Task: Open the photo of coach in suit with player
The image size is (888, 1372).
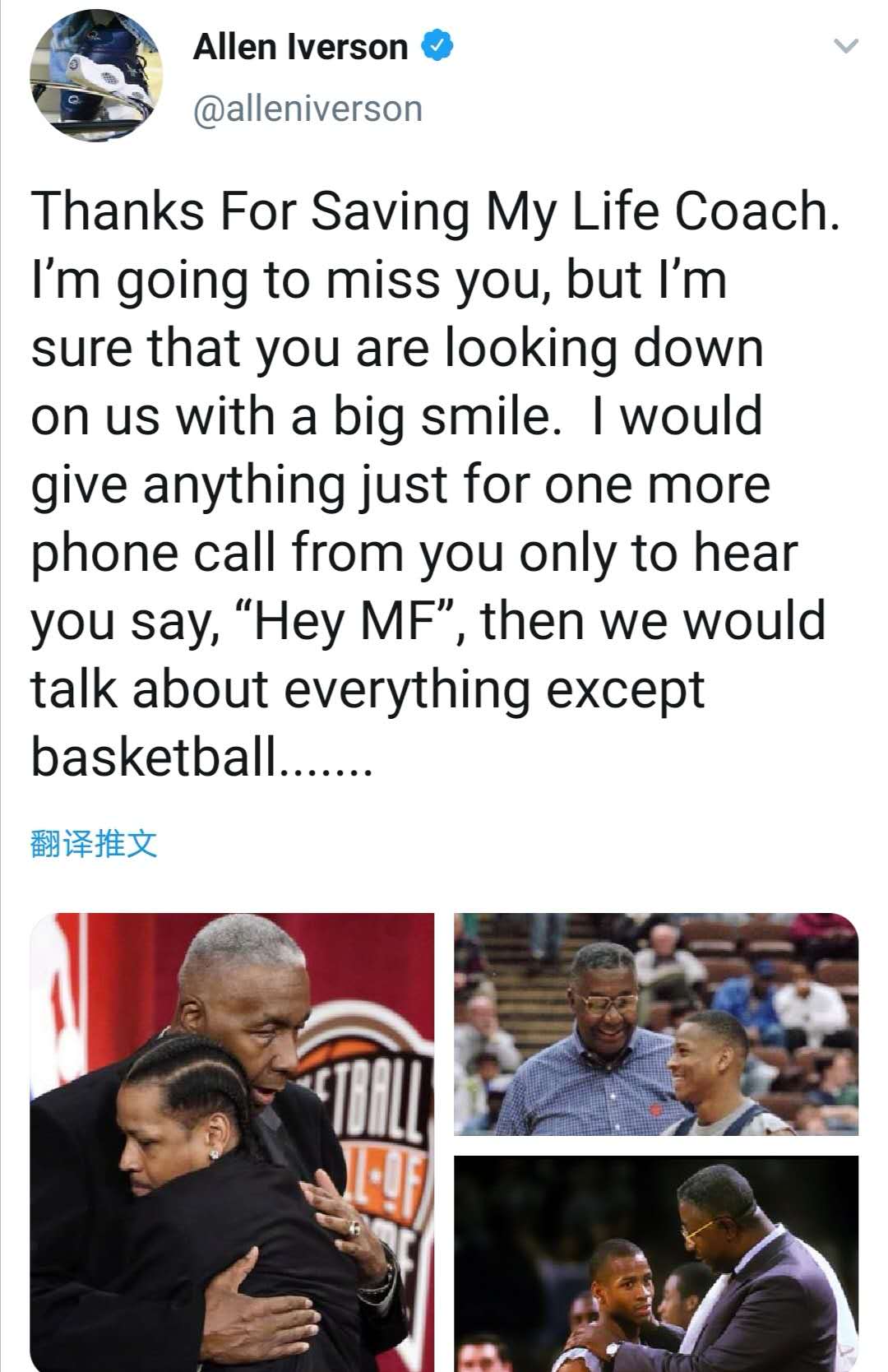Action: point(656,1263)
